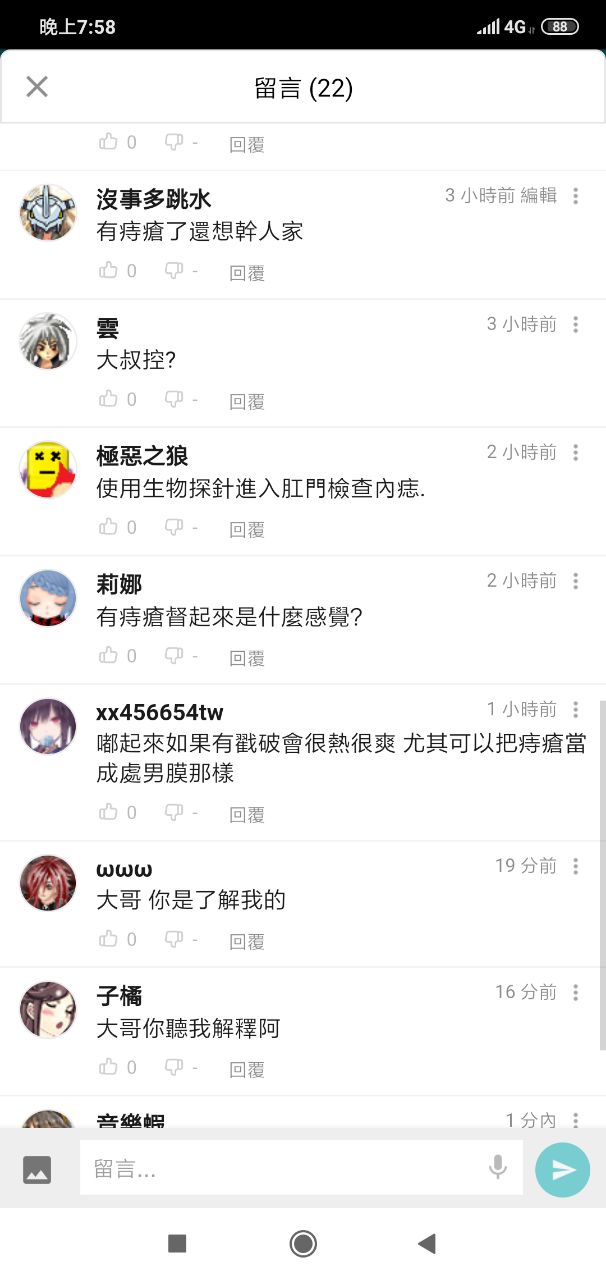Open overflow menu on xx456654tw's comment

[576, 710]
